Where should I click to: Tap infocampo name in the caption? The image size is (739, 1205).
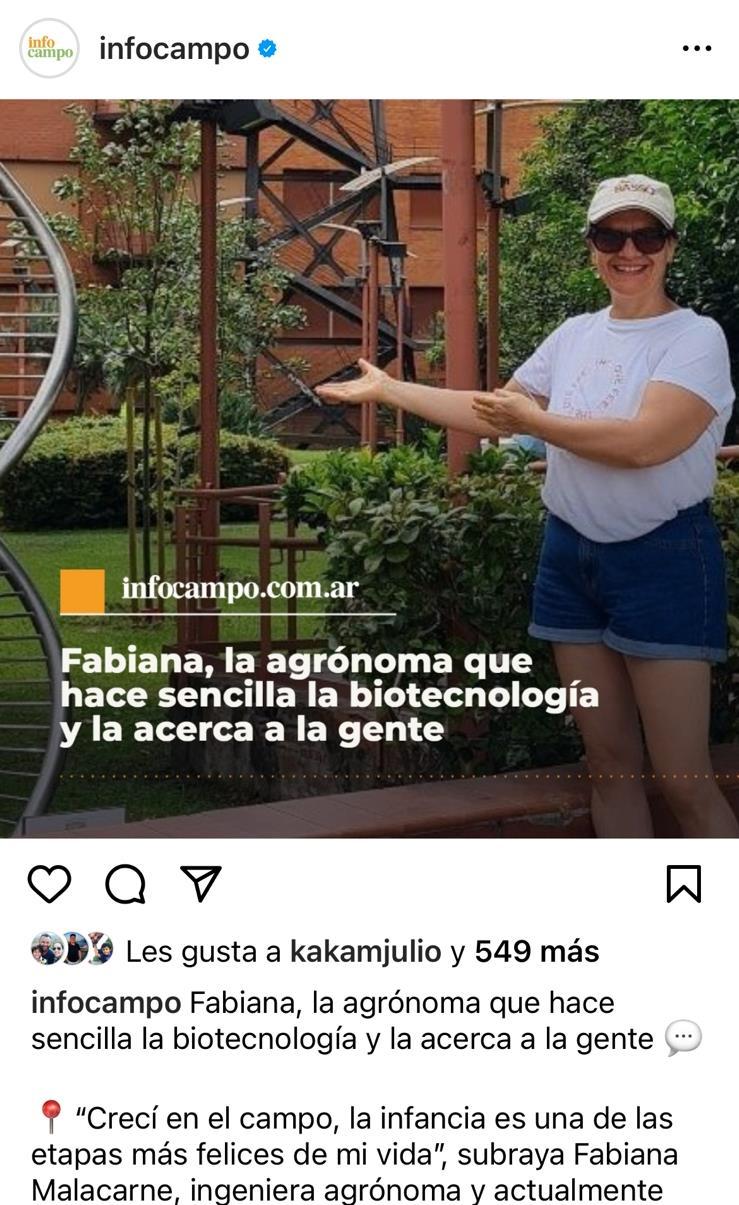[106, 1003]
